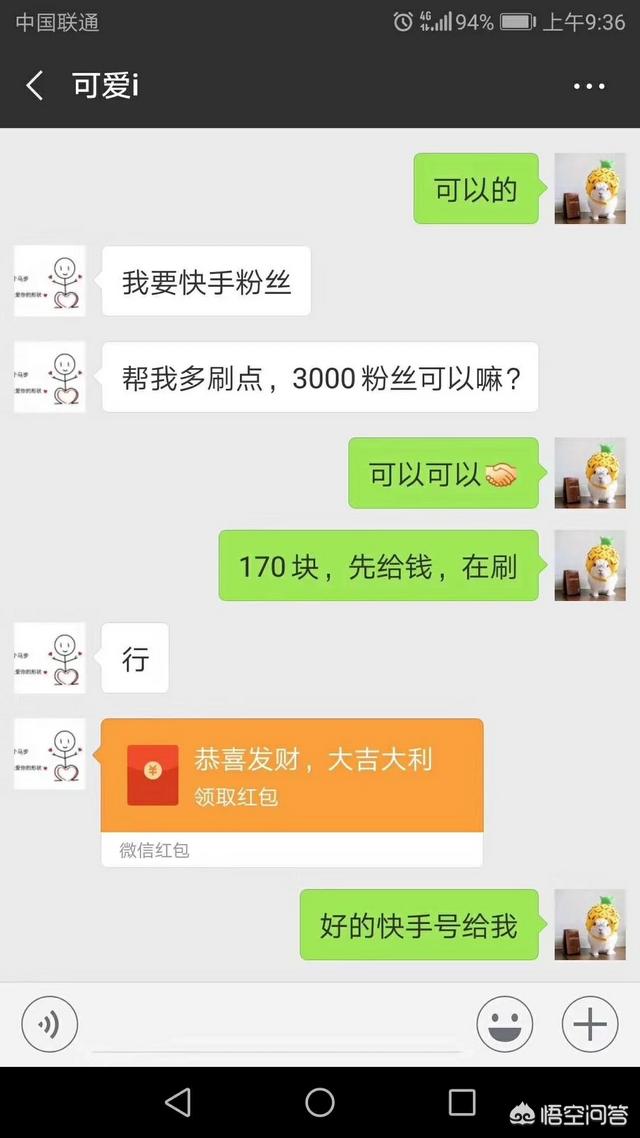Open the chat overflow menu

pyautogui.click(x=589, y=87)
